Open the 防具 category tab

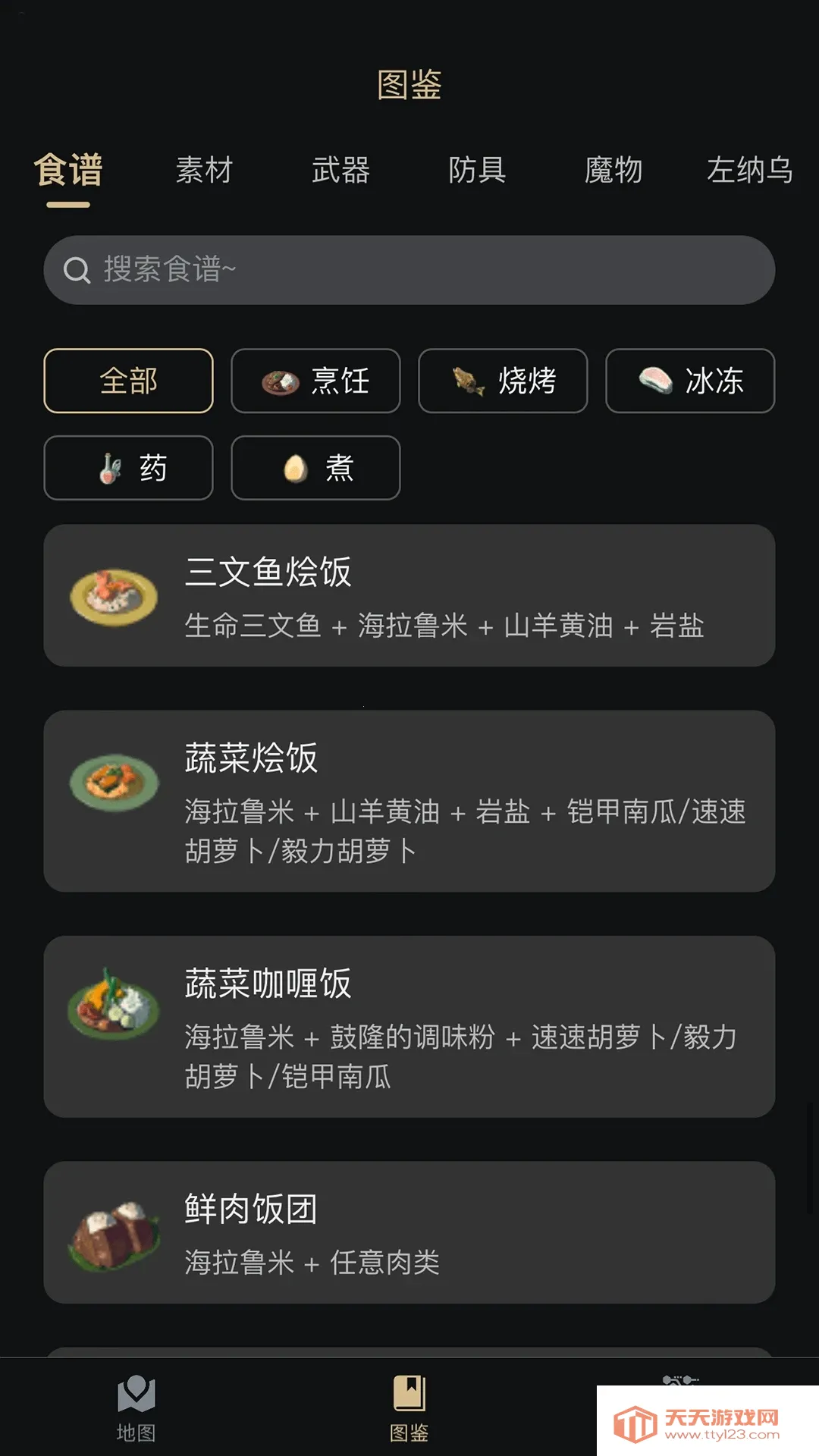478,171
